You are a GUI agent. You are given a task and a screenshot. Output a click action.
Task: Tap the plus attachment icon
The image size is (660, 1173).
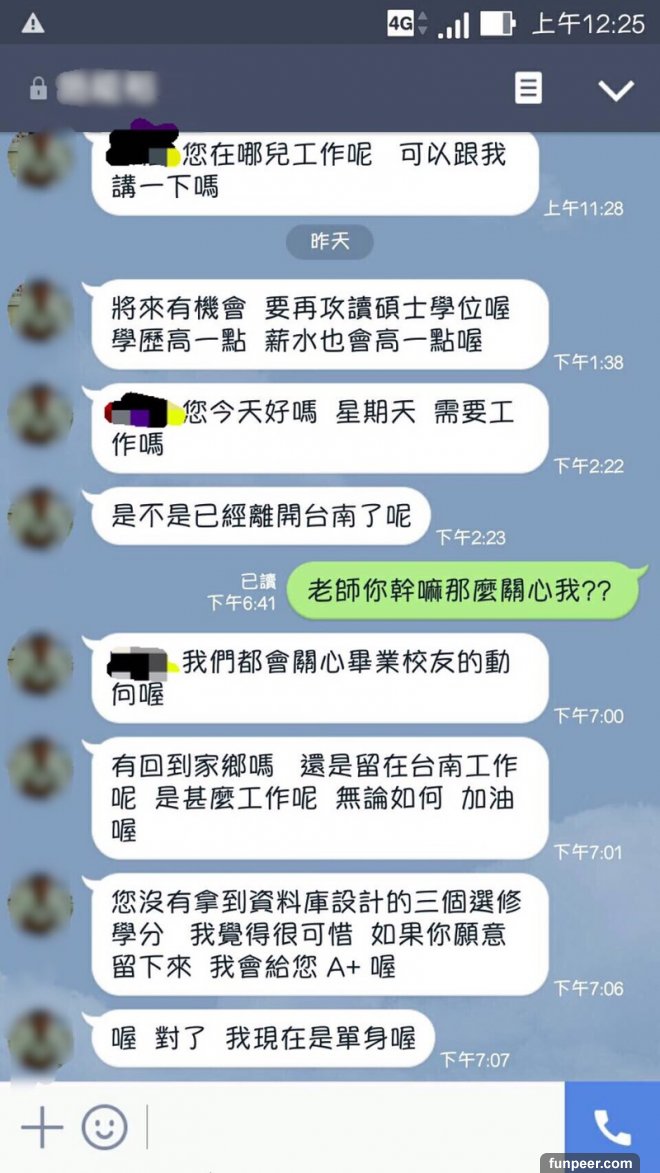[x=42, y=1128]
